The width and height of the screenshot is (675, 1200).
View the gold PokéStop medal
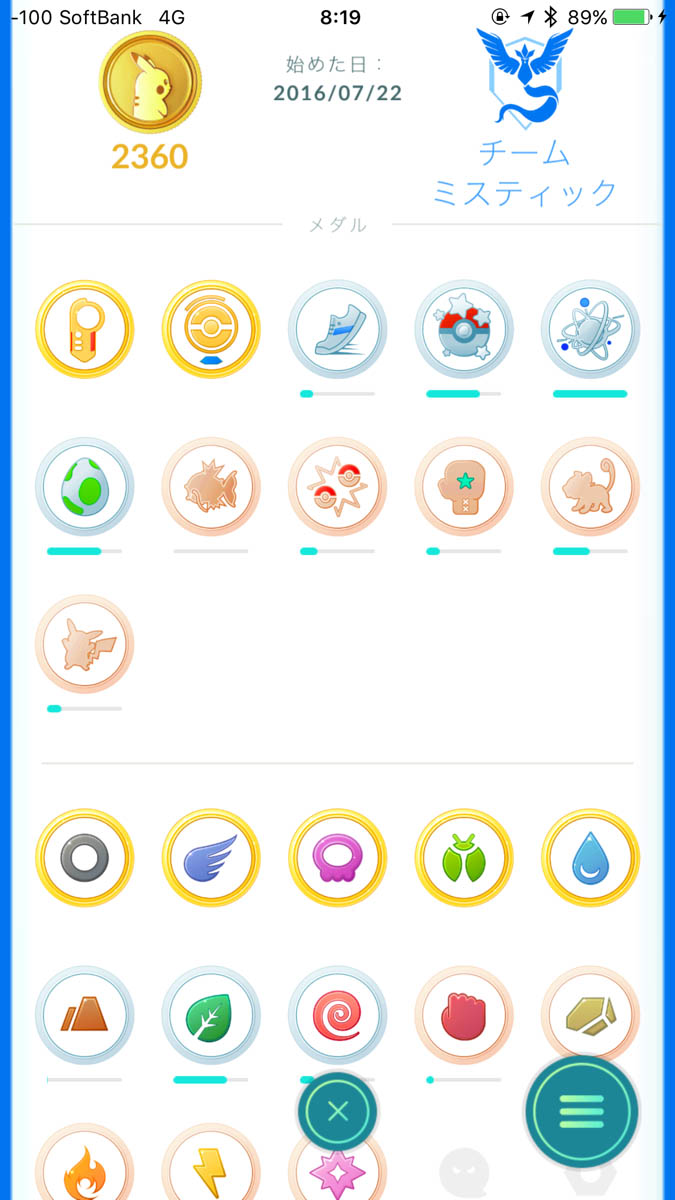tap(211, 329)
